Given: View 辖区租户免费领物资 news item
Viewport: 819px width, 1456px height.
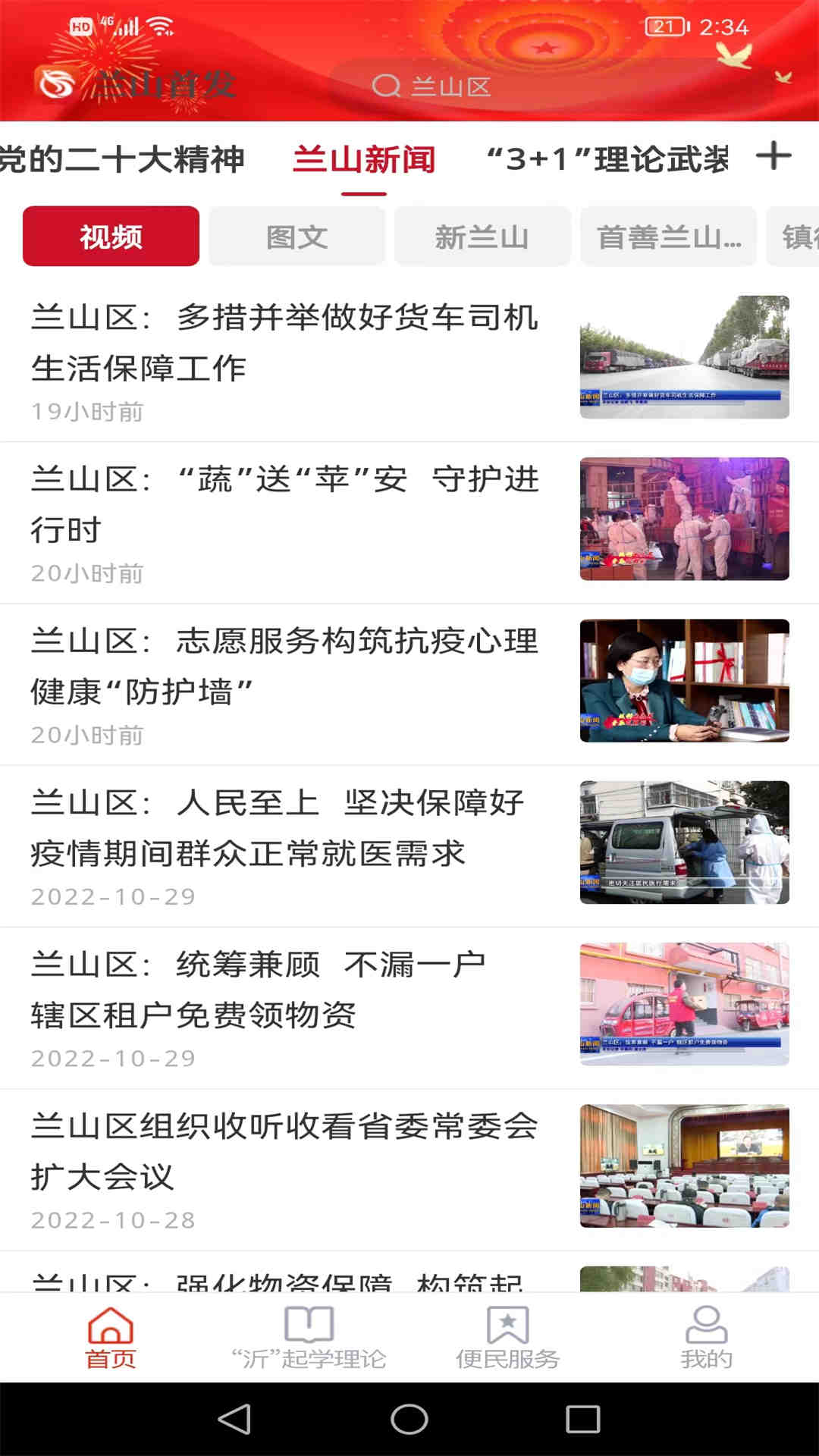Looking at the screenshot, I should 284,990.
